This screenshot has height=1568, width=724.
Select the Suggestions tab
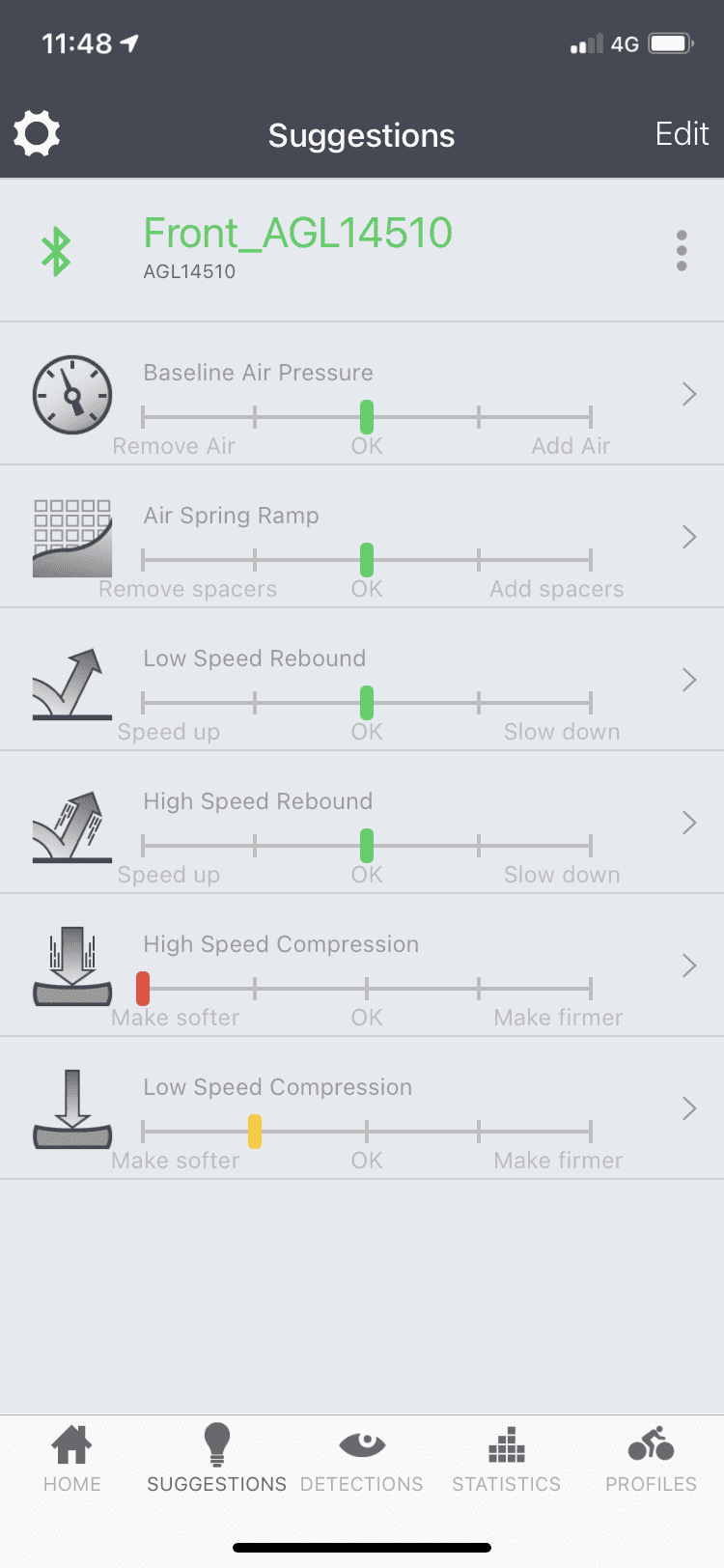click(x=217, y=1459)
